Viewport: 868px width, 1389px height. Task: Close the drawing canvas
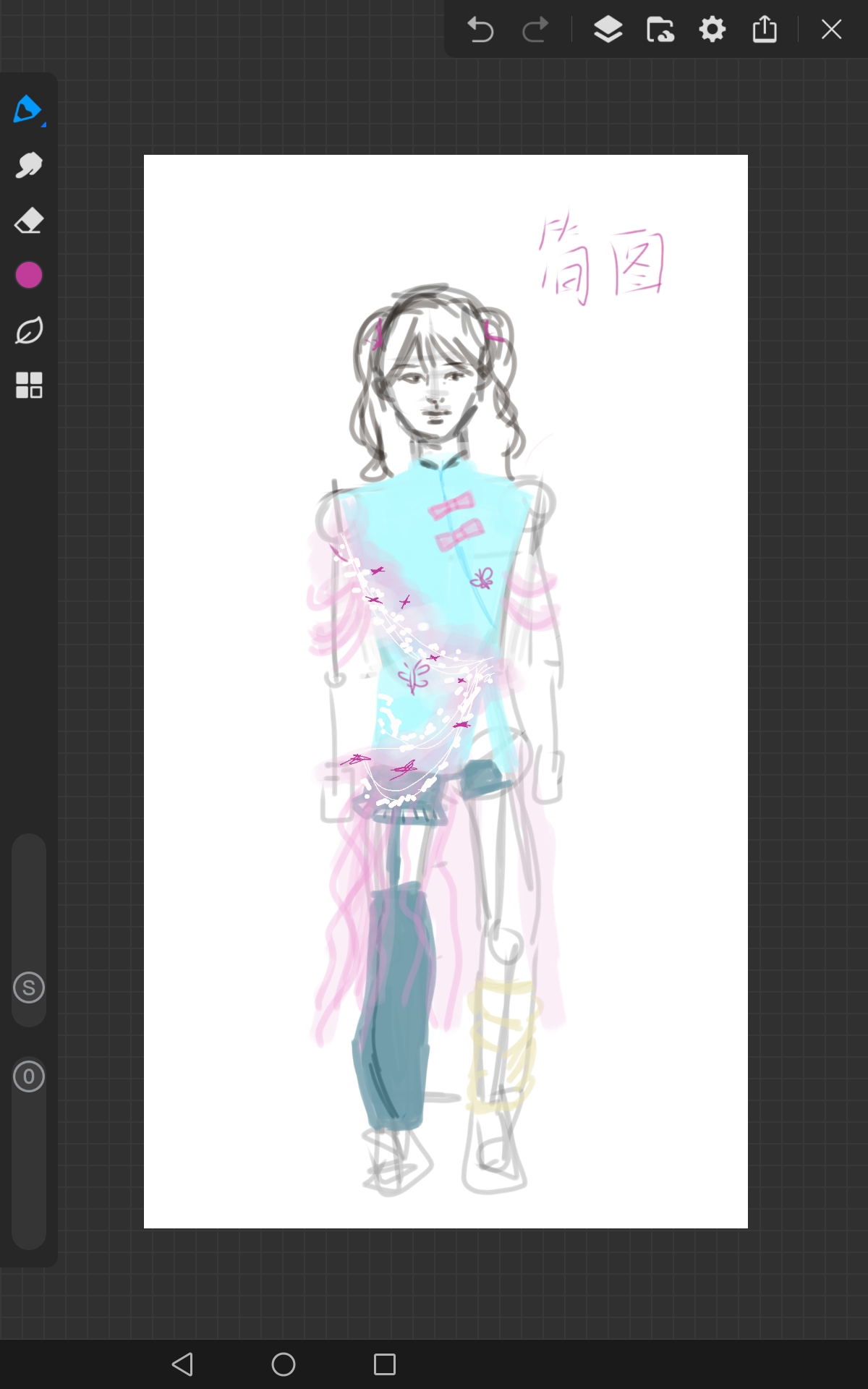[x=831, y=30]
